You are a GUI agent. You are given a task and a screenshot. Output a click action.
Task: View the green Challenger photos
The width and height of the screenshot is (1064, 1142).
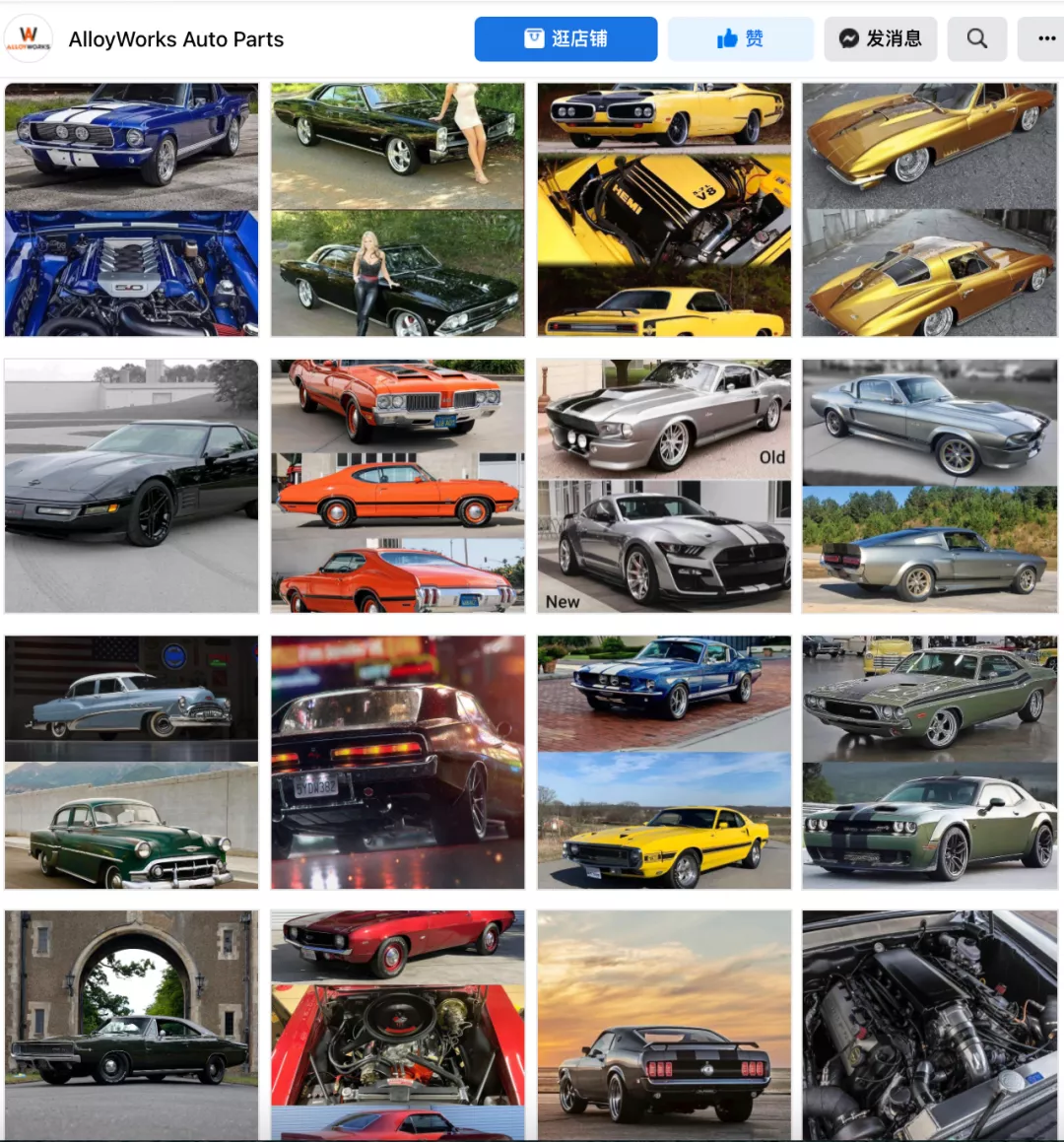[x=929, y=762]
